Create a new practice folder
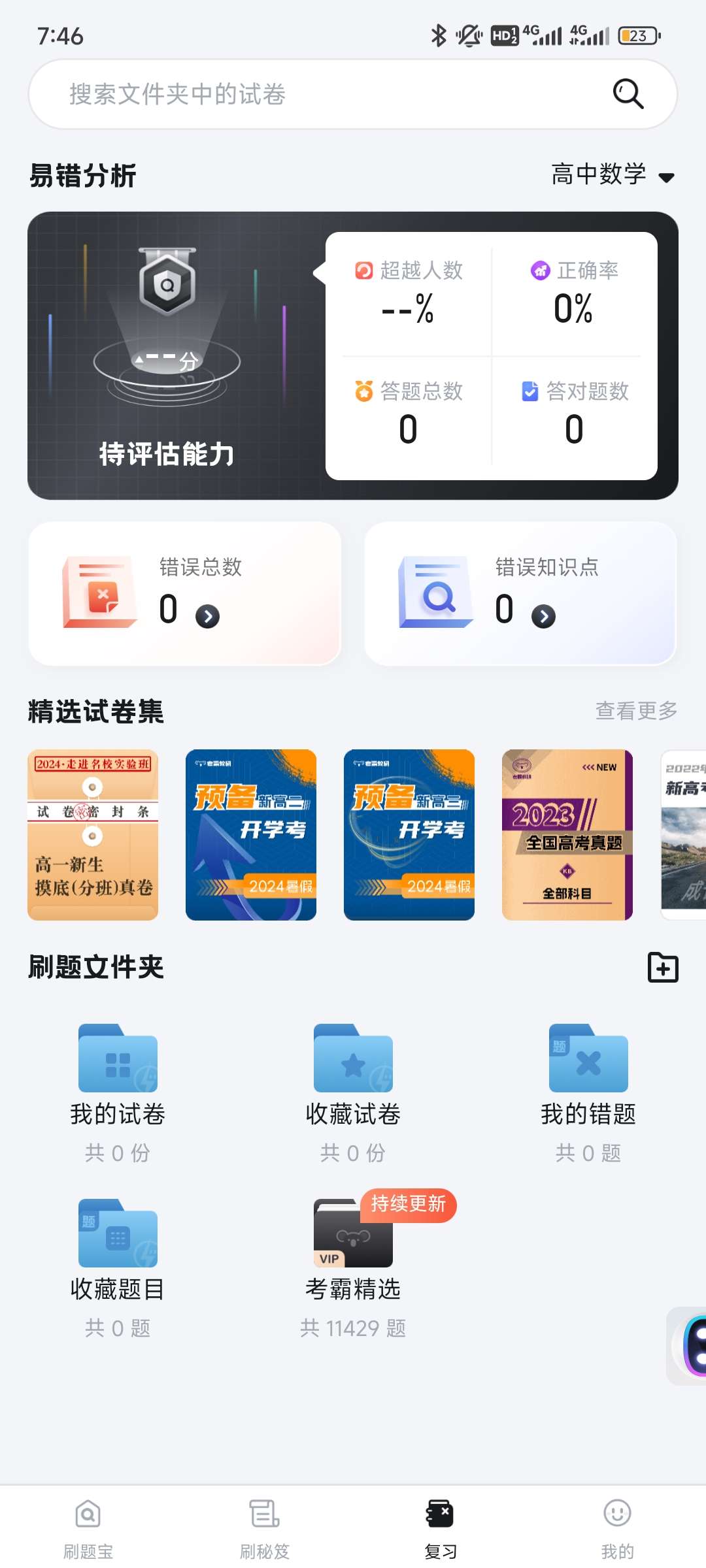The width and height of the screenshot is (706, 1568). (663, 968)
